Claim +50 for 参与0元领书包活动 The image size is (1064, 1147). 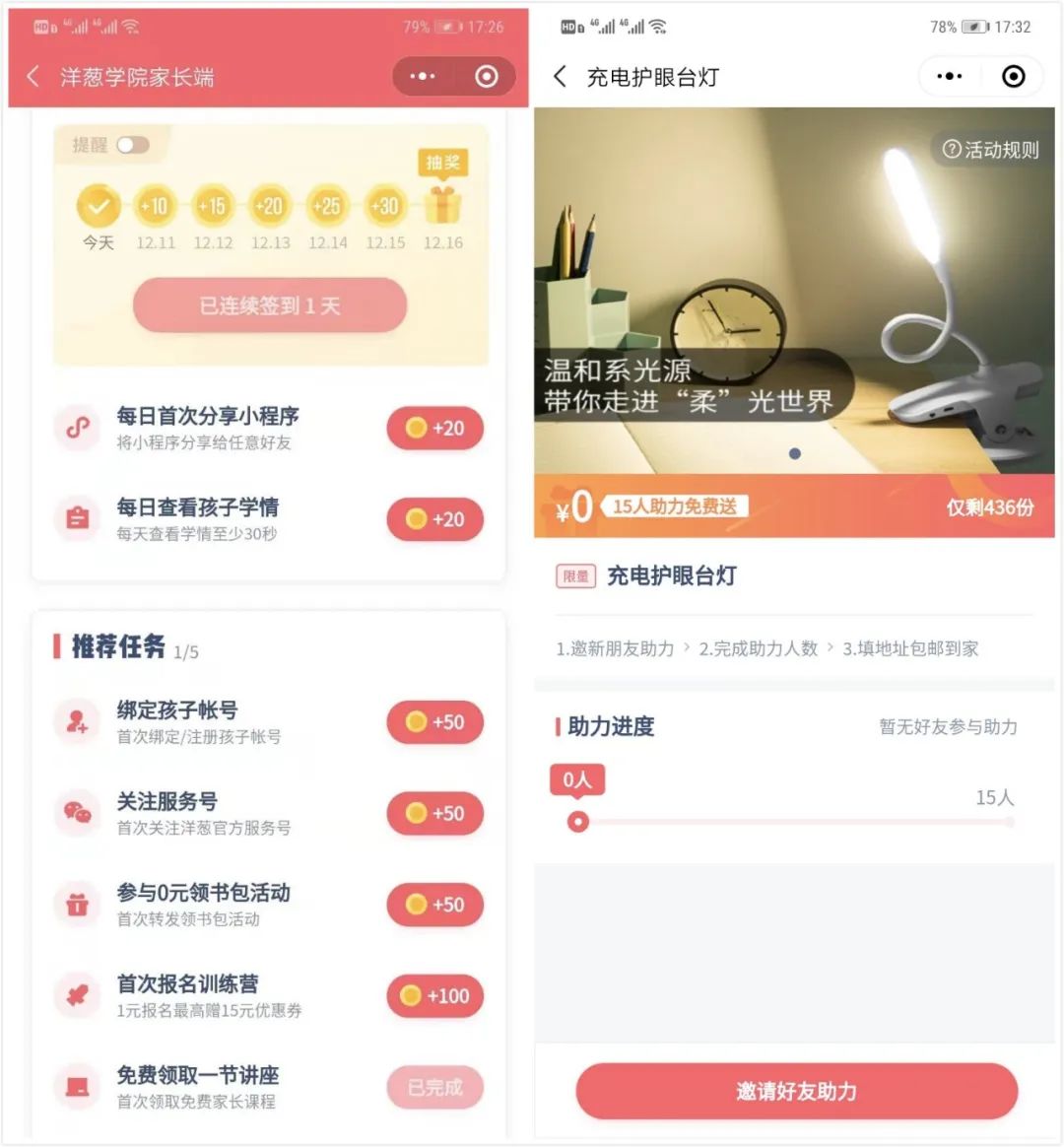coord(434,905)
